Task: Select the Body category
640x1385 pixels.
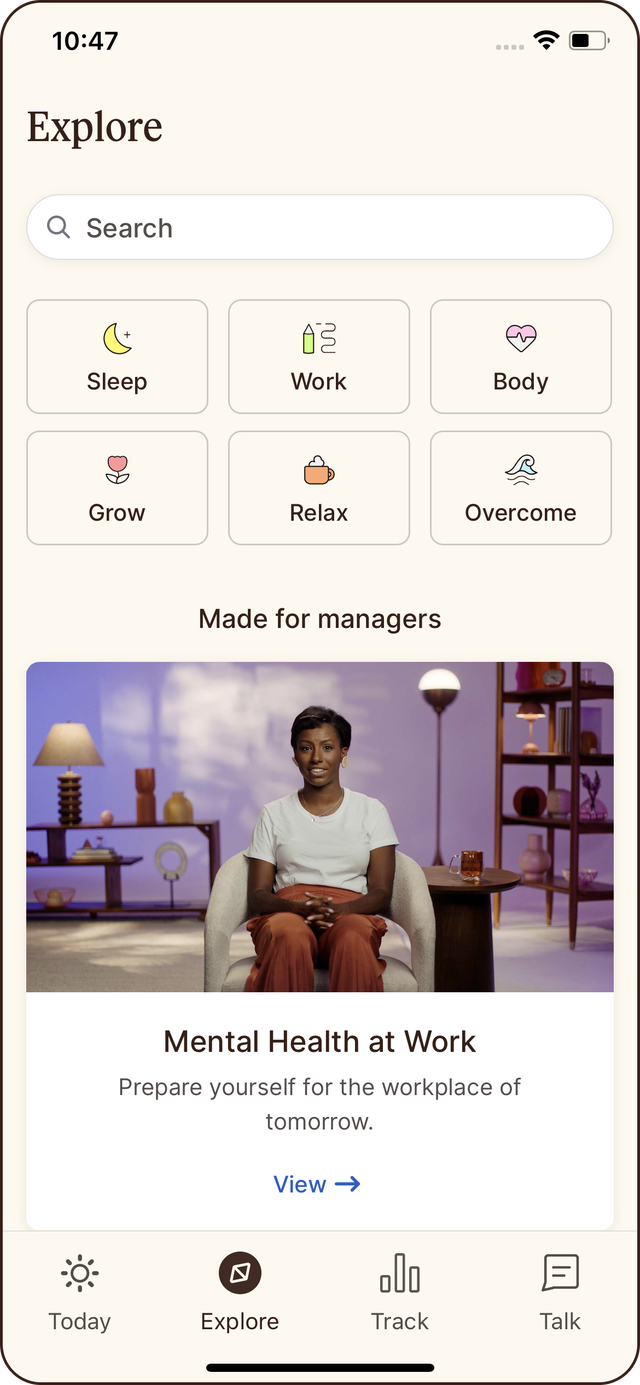Action: click(x=520, y=357)
